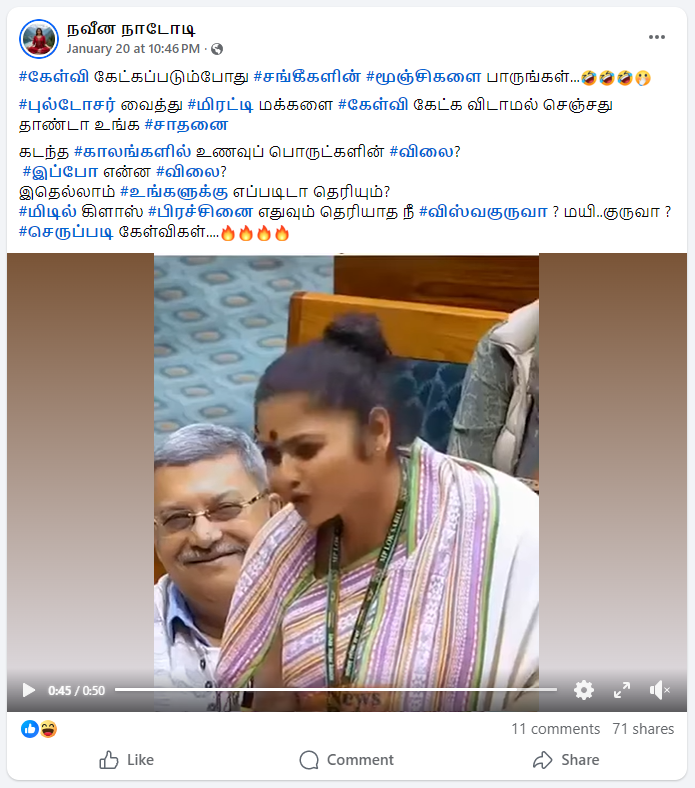Open the நவீன நாடோடி profile picture
695x788 pixels.
coord(39,38)
